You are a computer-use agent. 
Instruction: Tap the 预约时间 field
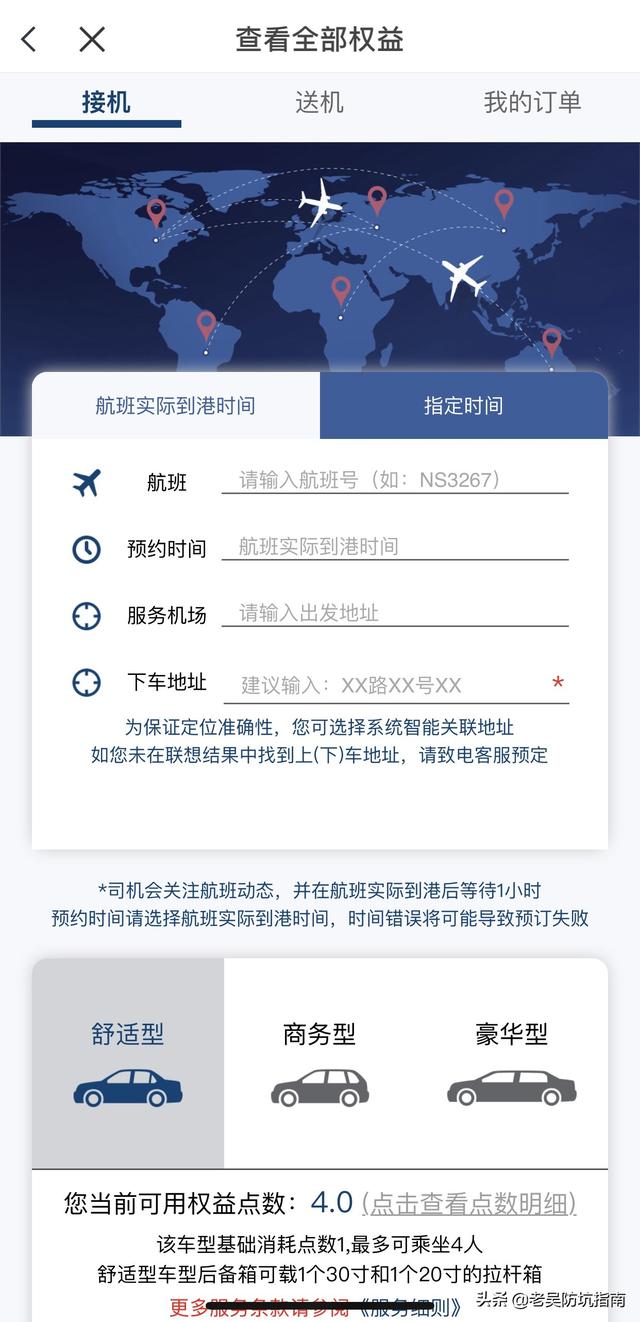394,547
